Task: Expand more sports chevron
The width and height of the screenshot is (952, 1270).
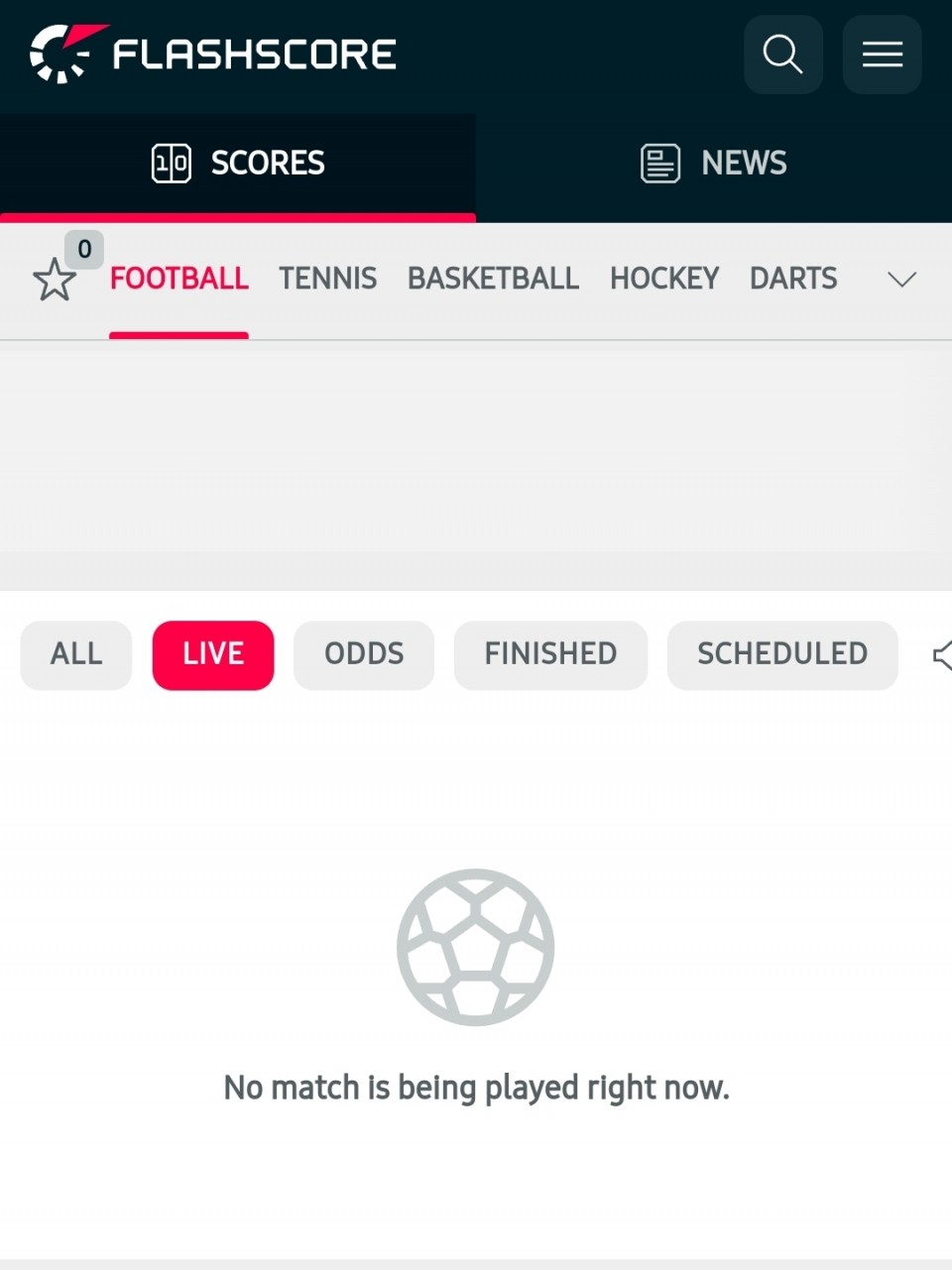Action: coord(901,280)
